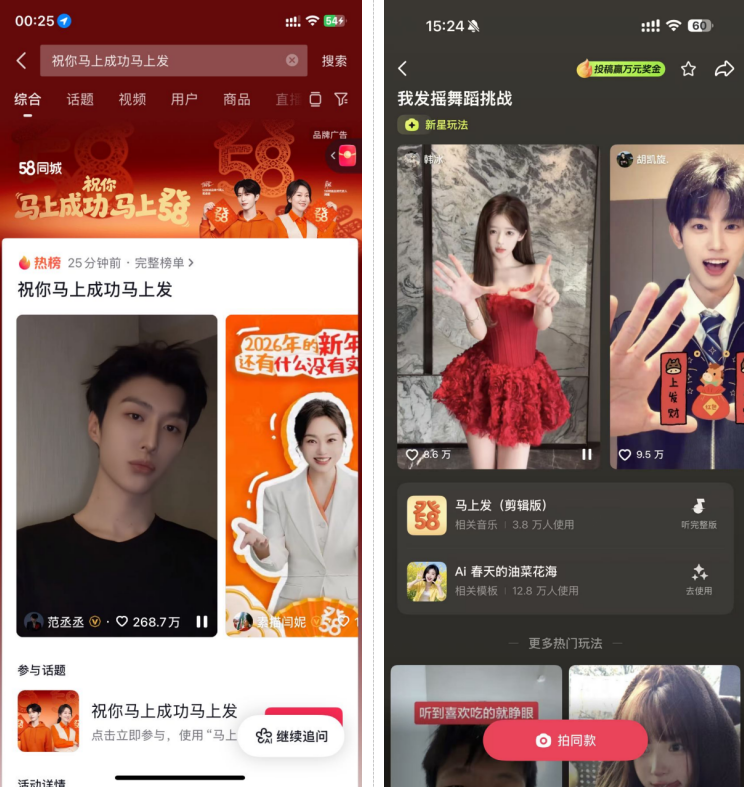Image resolution: width=744 pixels, height=787 pixels.
Task: Switch to the 视频 tab
Action: (x=132, y=99)
